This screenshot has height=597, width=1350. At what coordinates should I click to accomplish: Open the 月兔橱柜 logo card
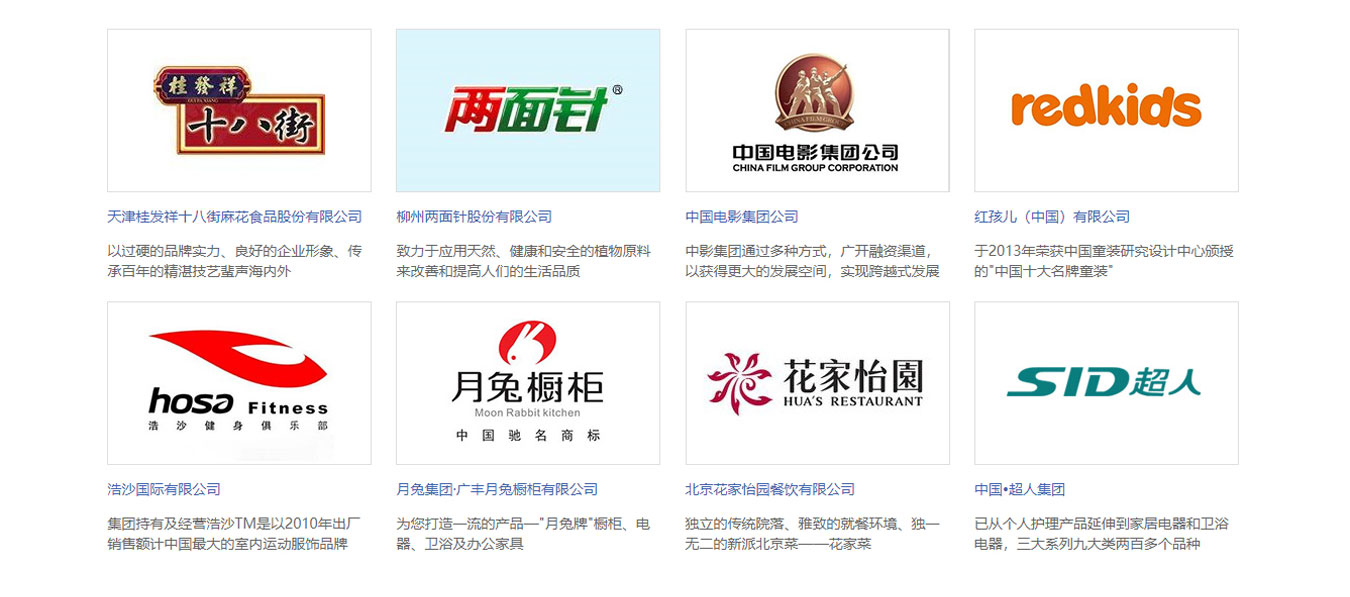[528, 383]
